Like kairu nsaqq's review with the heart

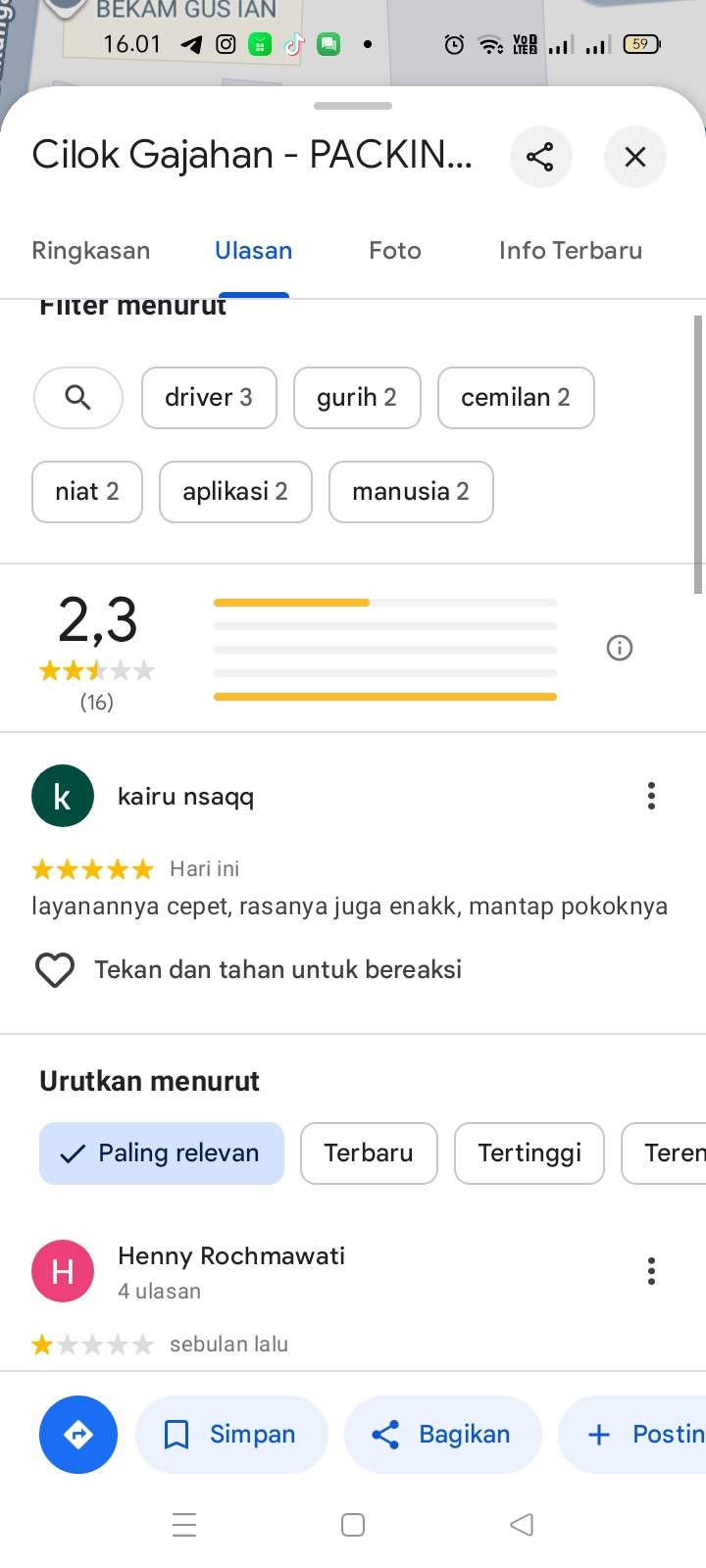click(x=55, y=970)
